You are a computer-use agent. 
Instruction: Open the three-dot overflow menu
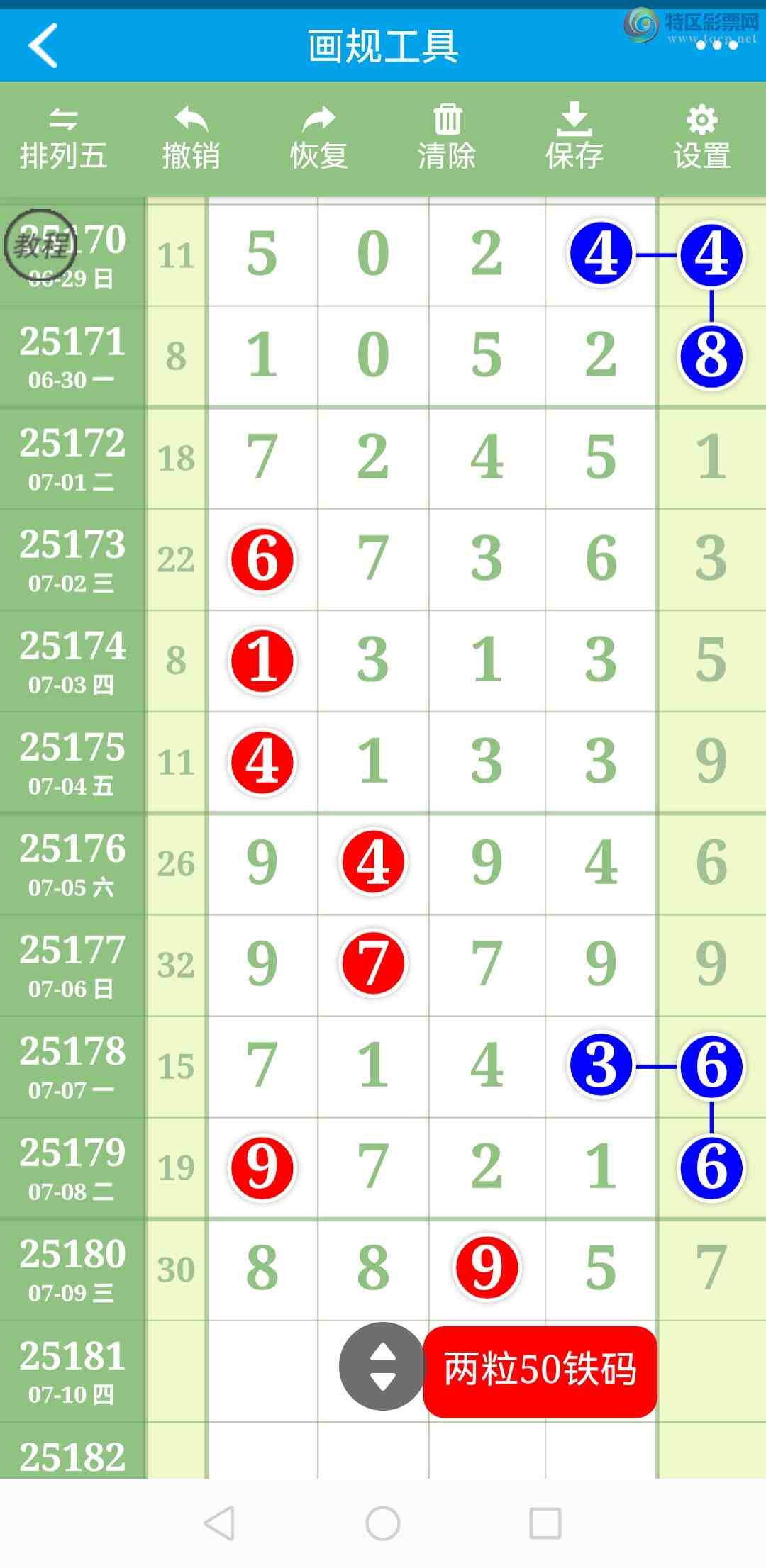click(x=716, y=46)
